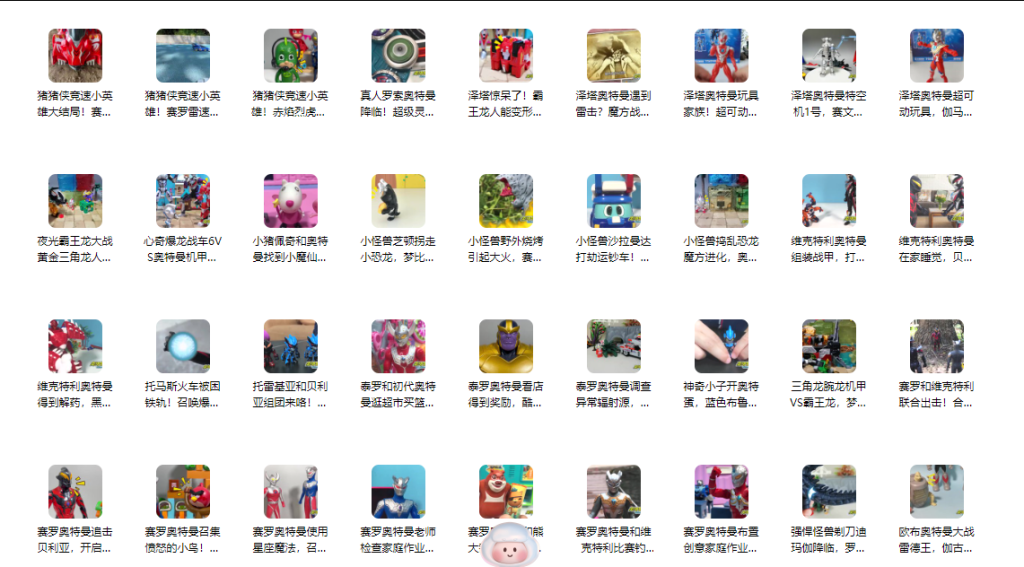Watch 小怪兽野外烧烤引起大火 video
Screen dimensions: 1024x567
coord(506,201)
